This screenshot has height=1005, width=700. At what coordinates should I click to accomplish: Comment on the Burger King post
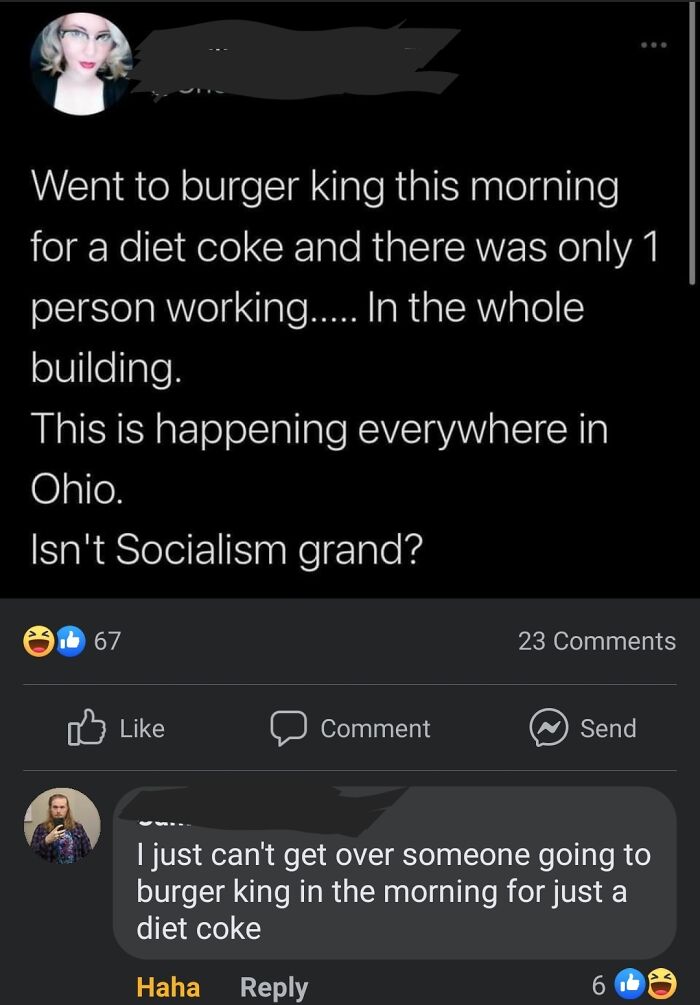(349, 728)
